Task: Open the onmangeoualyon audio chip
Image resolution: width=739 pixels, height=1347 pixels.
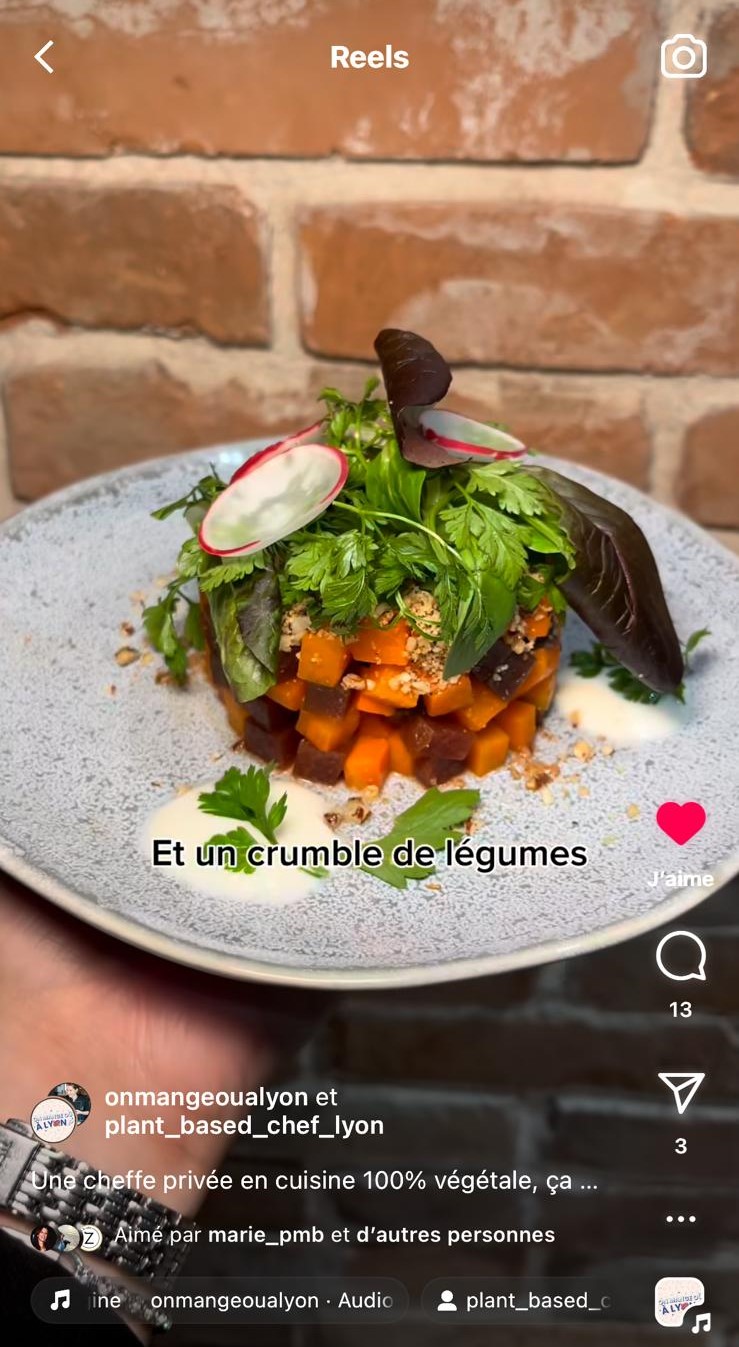Action: 220,1300
